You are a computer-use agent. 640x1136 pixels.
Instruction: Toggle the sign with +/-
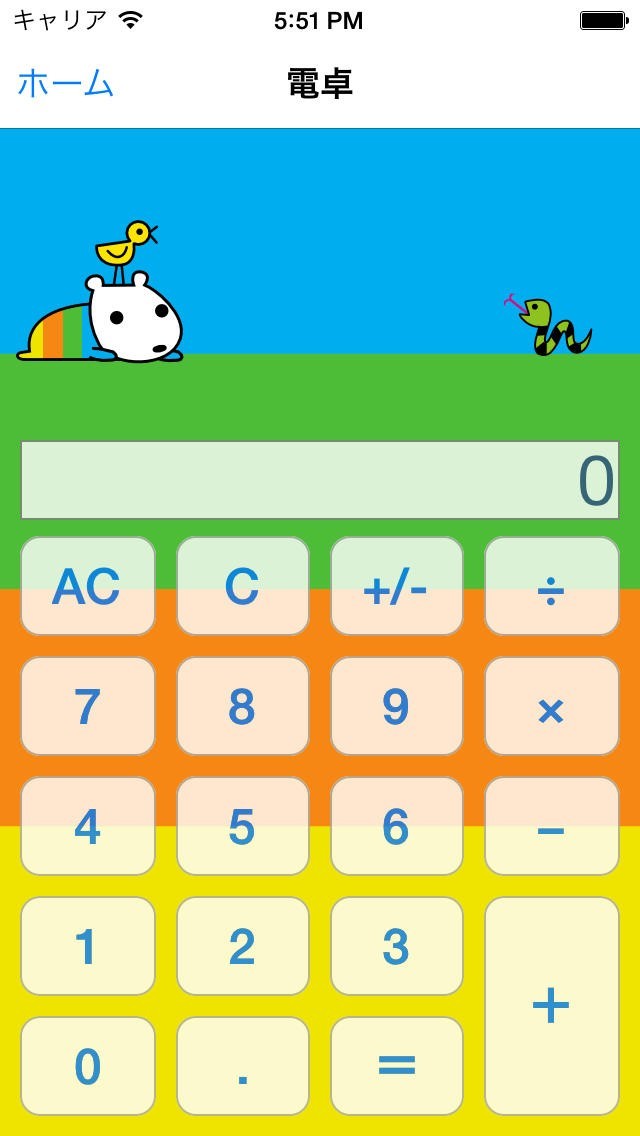click(396, 586)
